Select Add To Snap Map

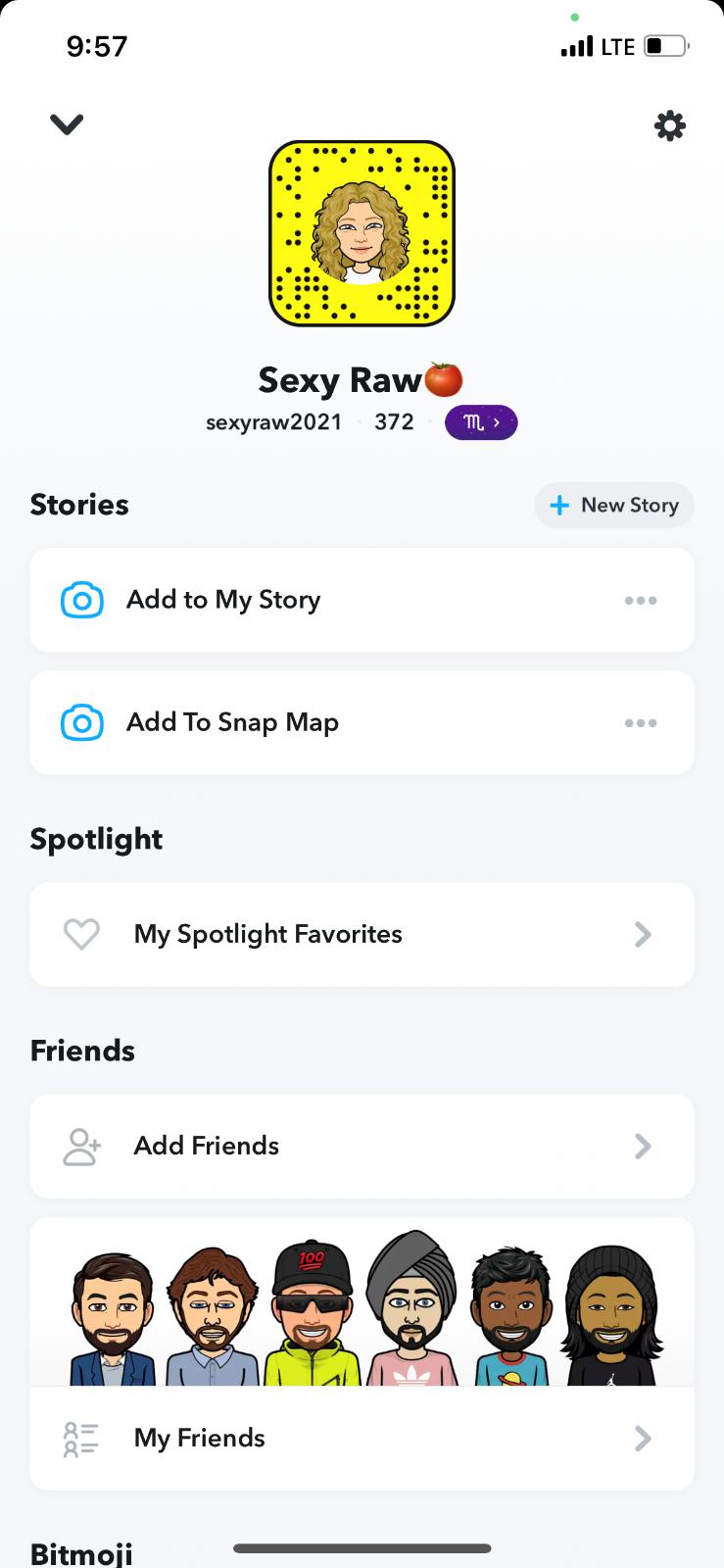[232, 723]
